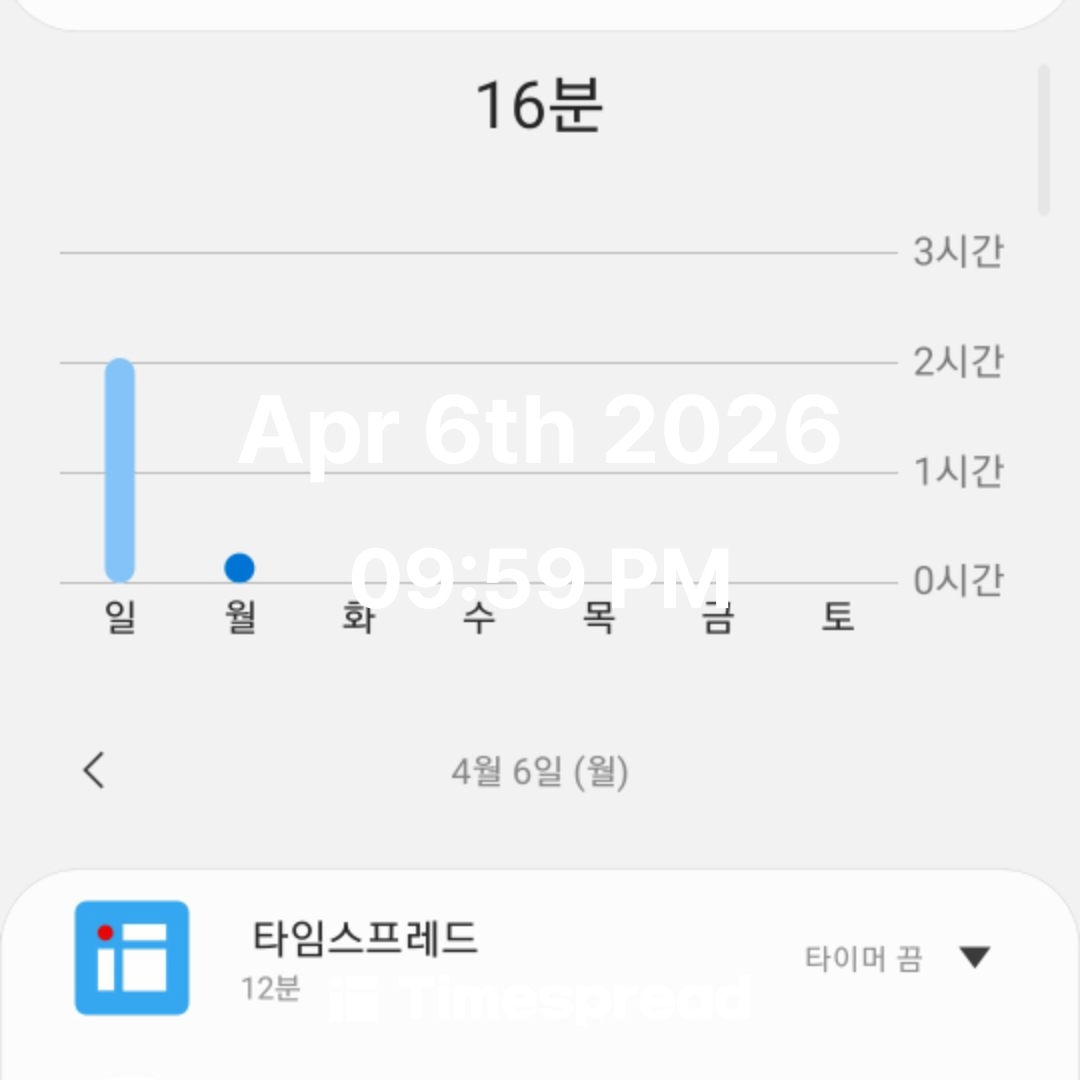Select Monday's dot in the weekly chart

239,568
